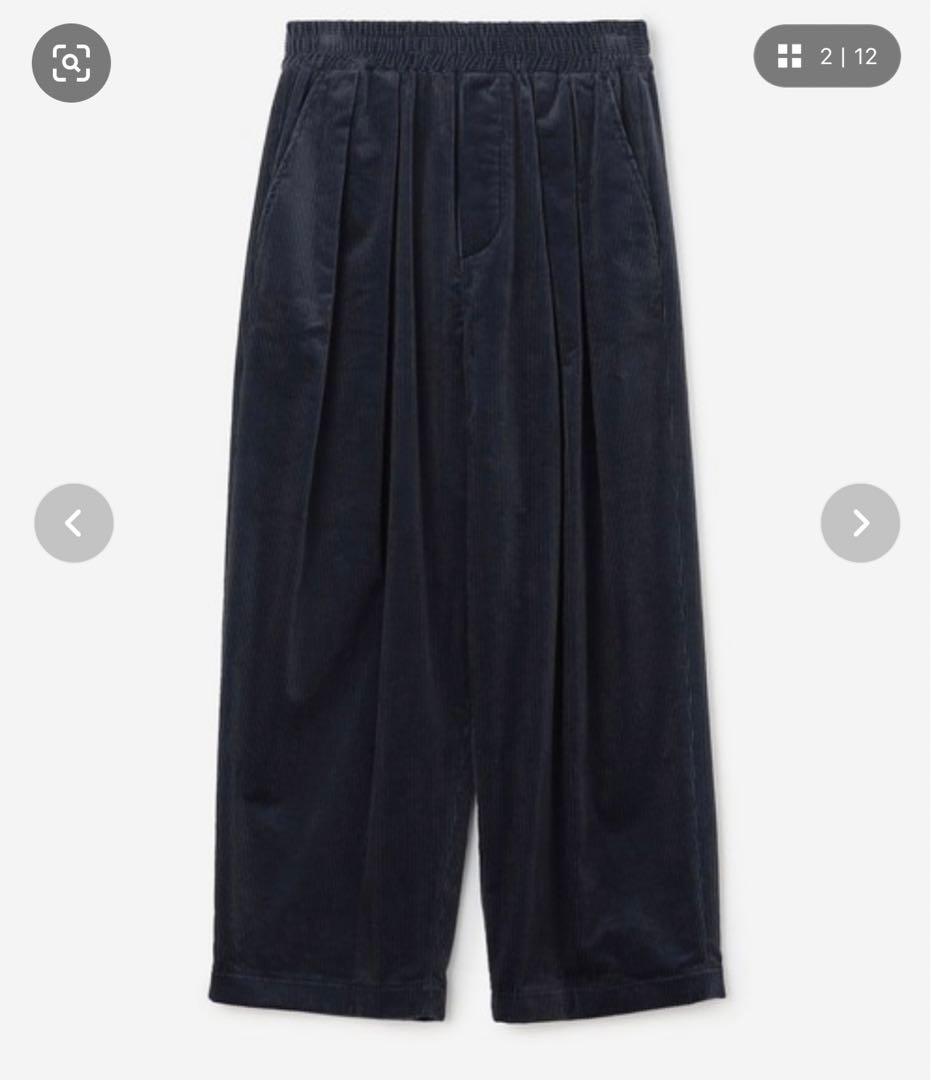The height and width of the screenshot is (1080, 931).
Task: Click the grey circle containing the back arrow
Action: click(x=73, y=522)
